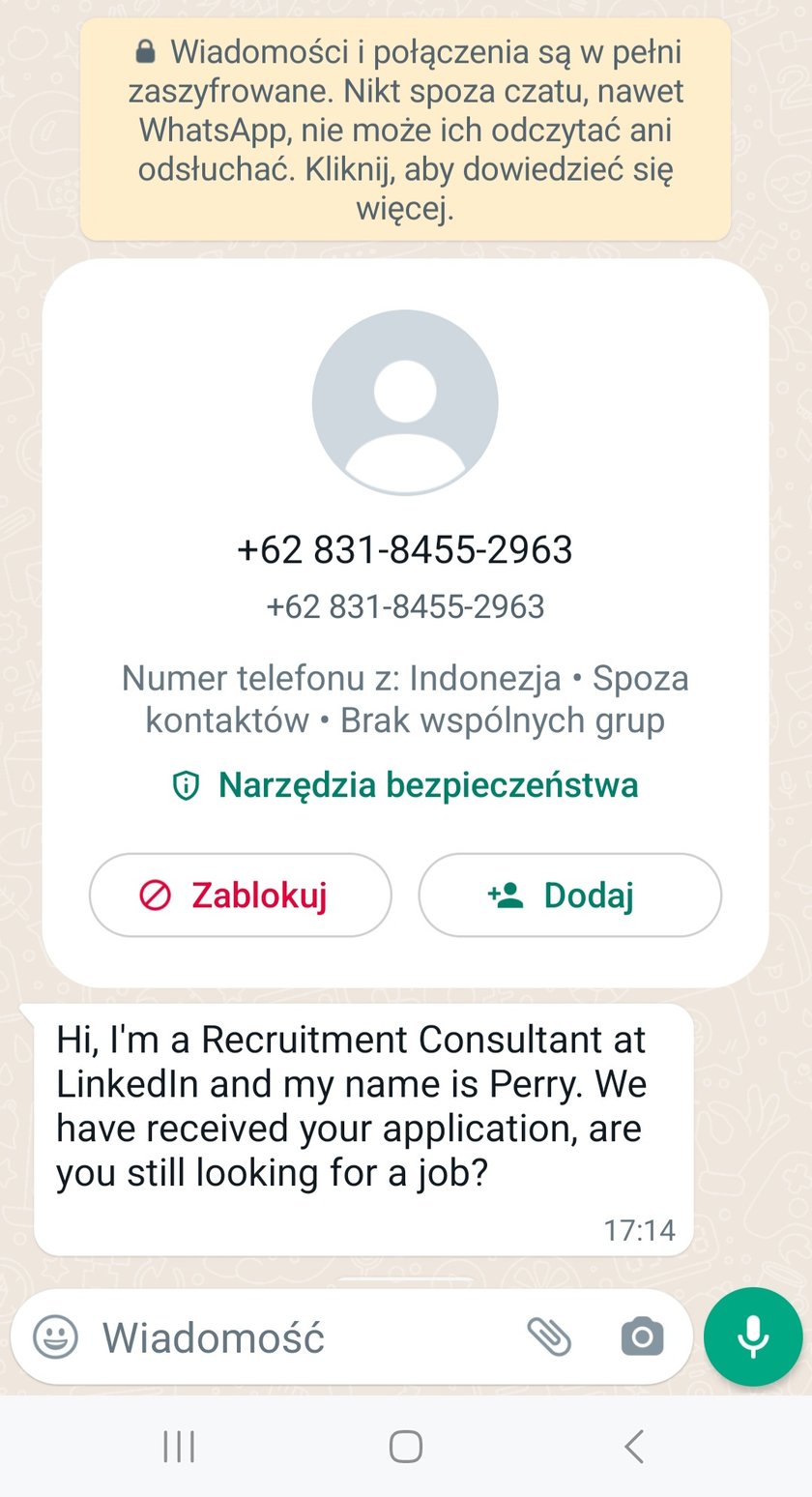This screenshot has height=1497, width=812.
Task: Go back with system back button
Action: 634,1447
